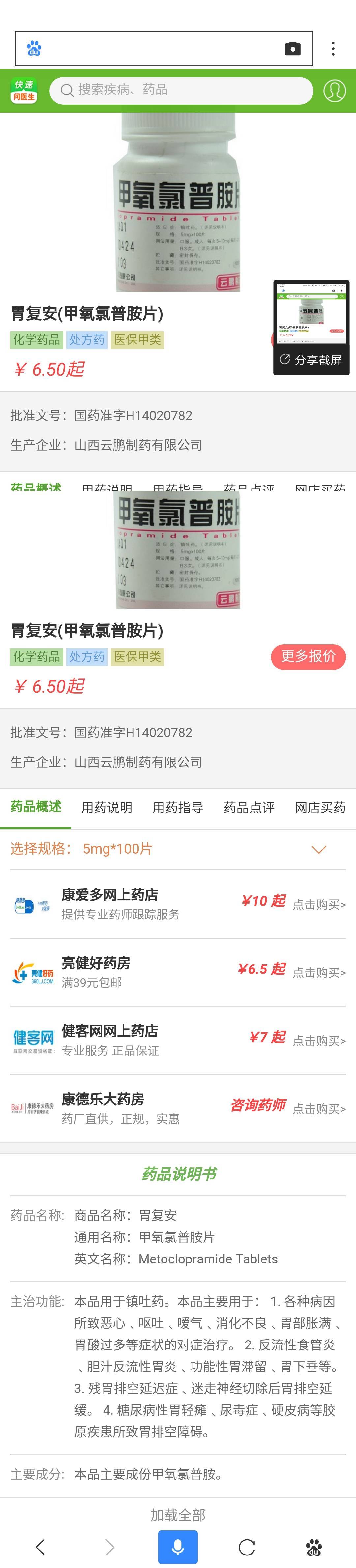
Task: Share the screenshot via 分享截屏
Action: point(311,360)
